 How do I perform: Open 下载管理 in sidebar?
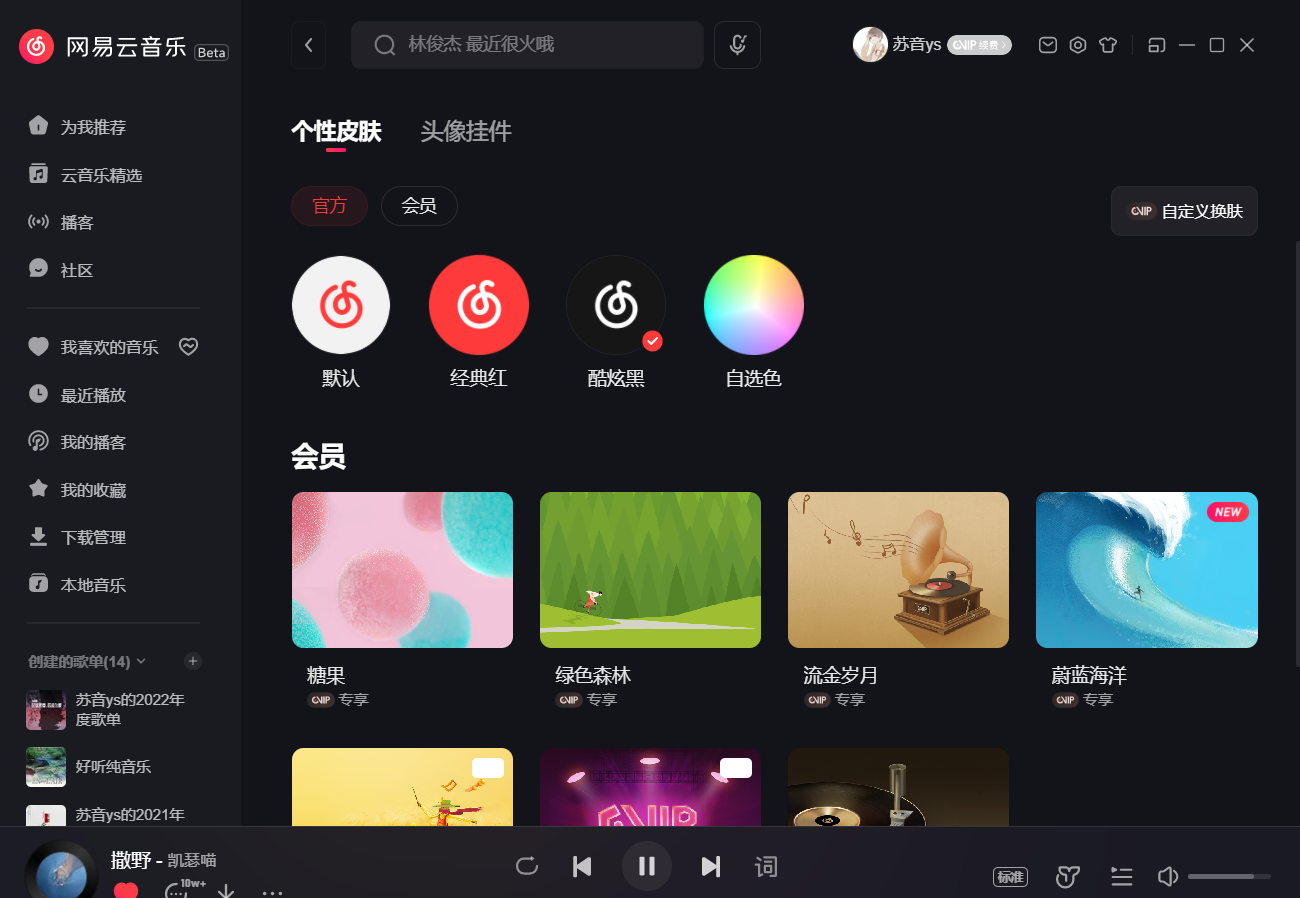click(93, 537)
